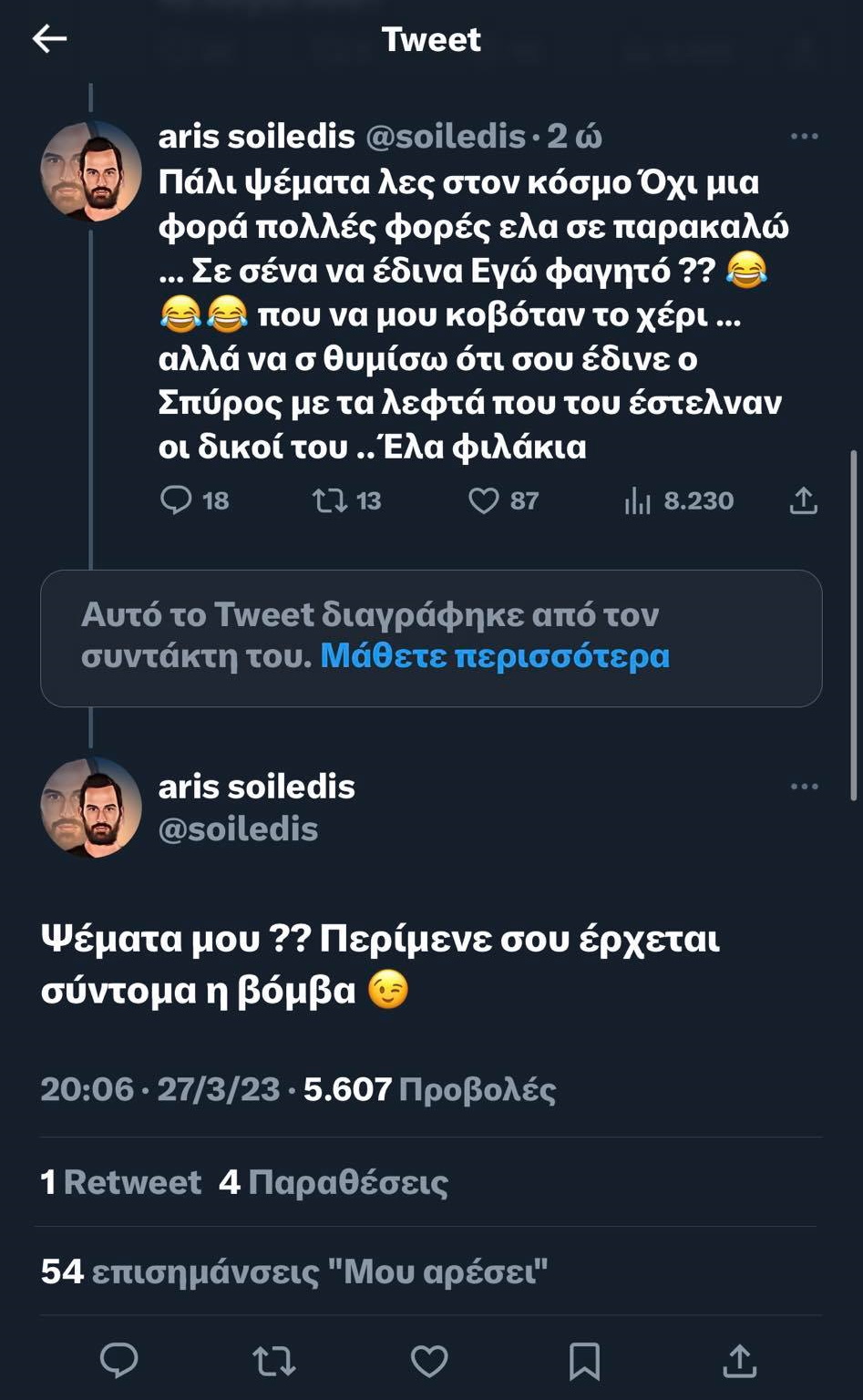Share the tweet about Σπύρος
The height and width of the screenshot is (1400, 863).
(x=803, y=500)
